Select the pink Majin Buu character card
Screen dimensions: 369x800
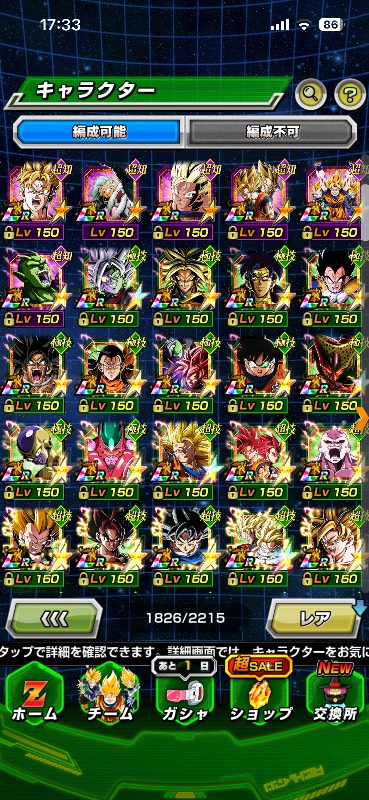335,460
